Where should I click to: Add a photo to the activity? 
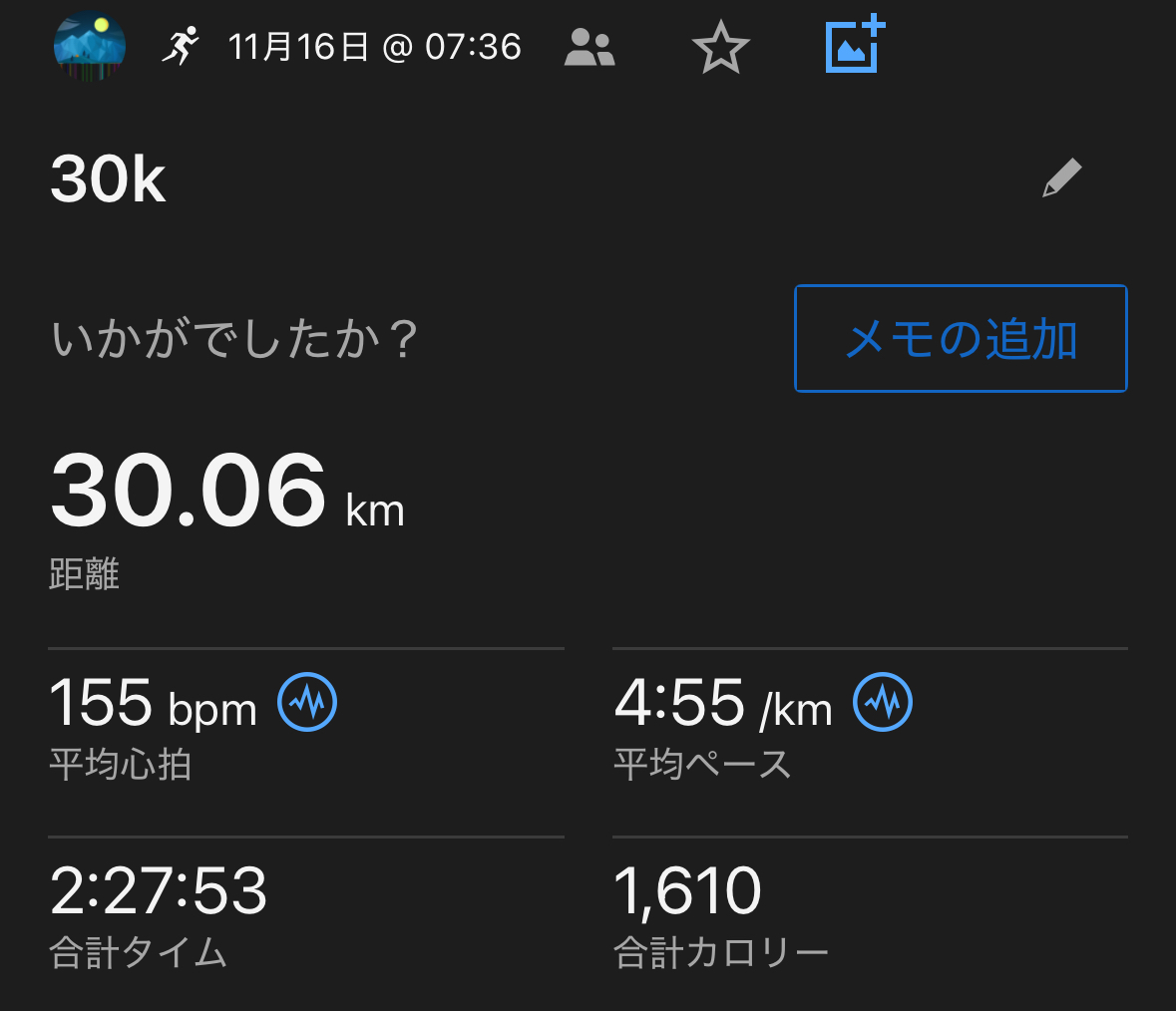coord(855,45)
